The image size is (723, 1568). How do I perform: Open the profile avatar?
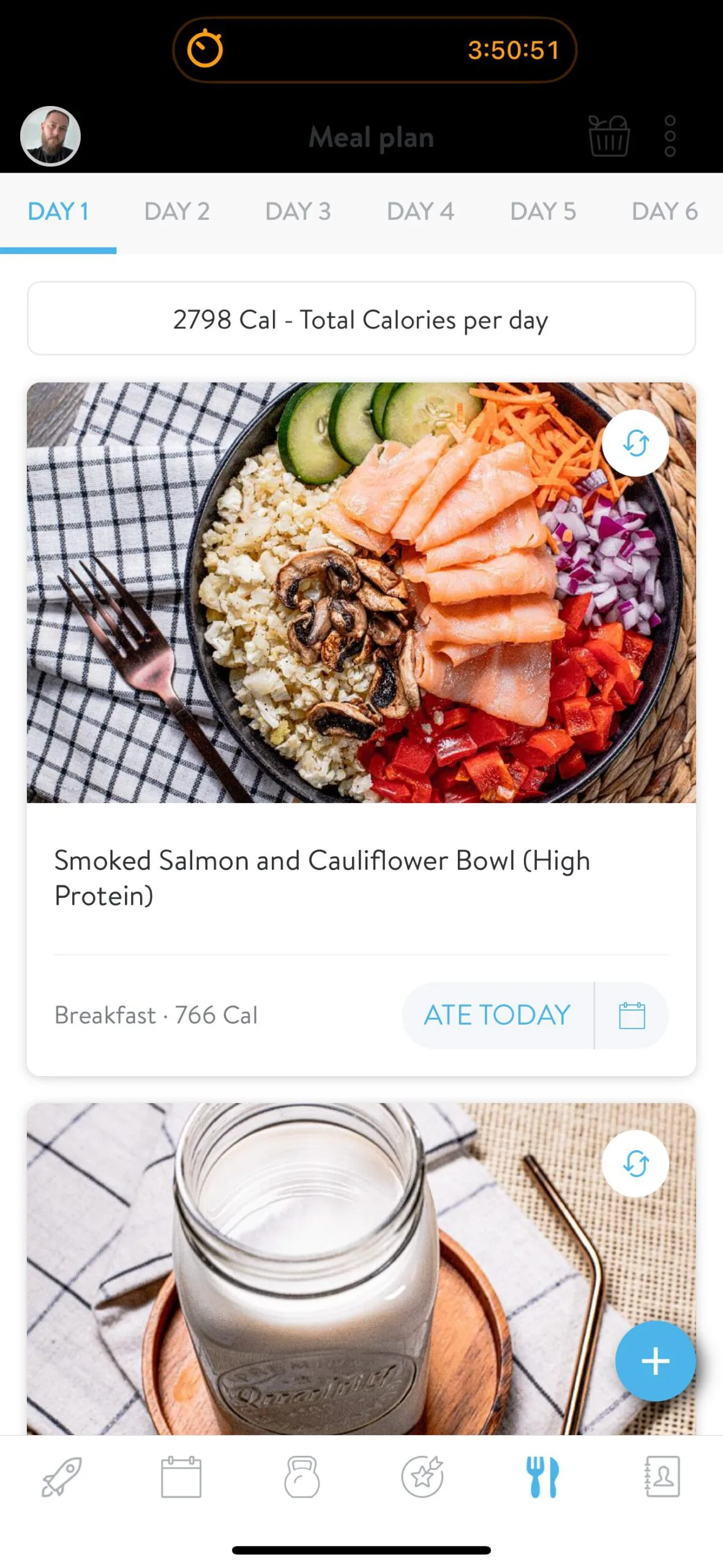50,136
